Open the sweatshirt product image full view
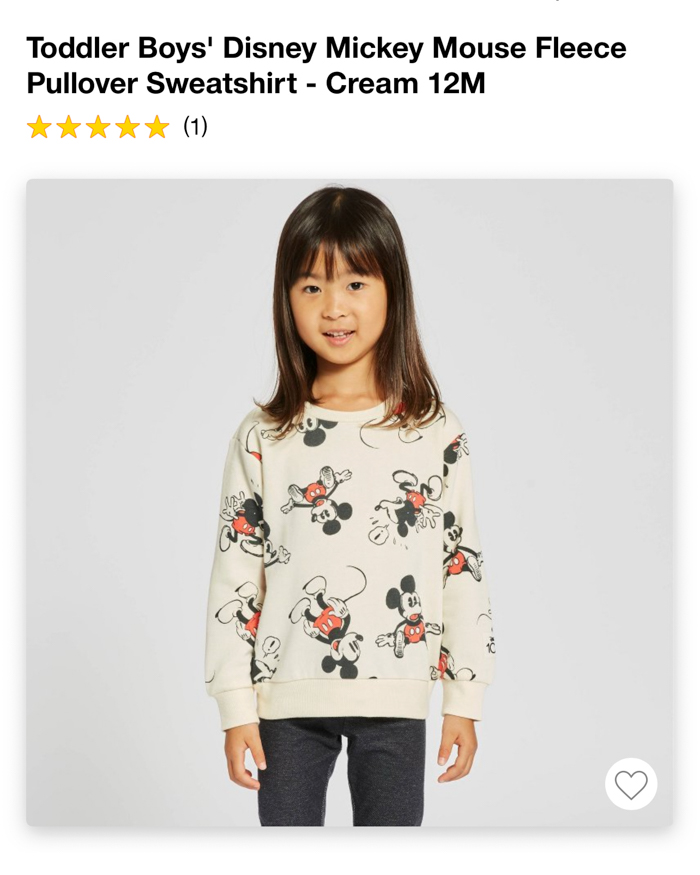The width and height of the screenshot is (700, 875). (x=349, y=500)
